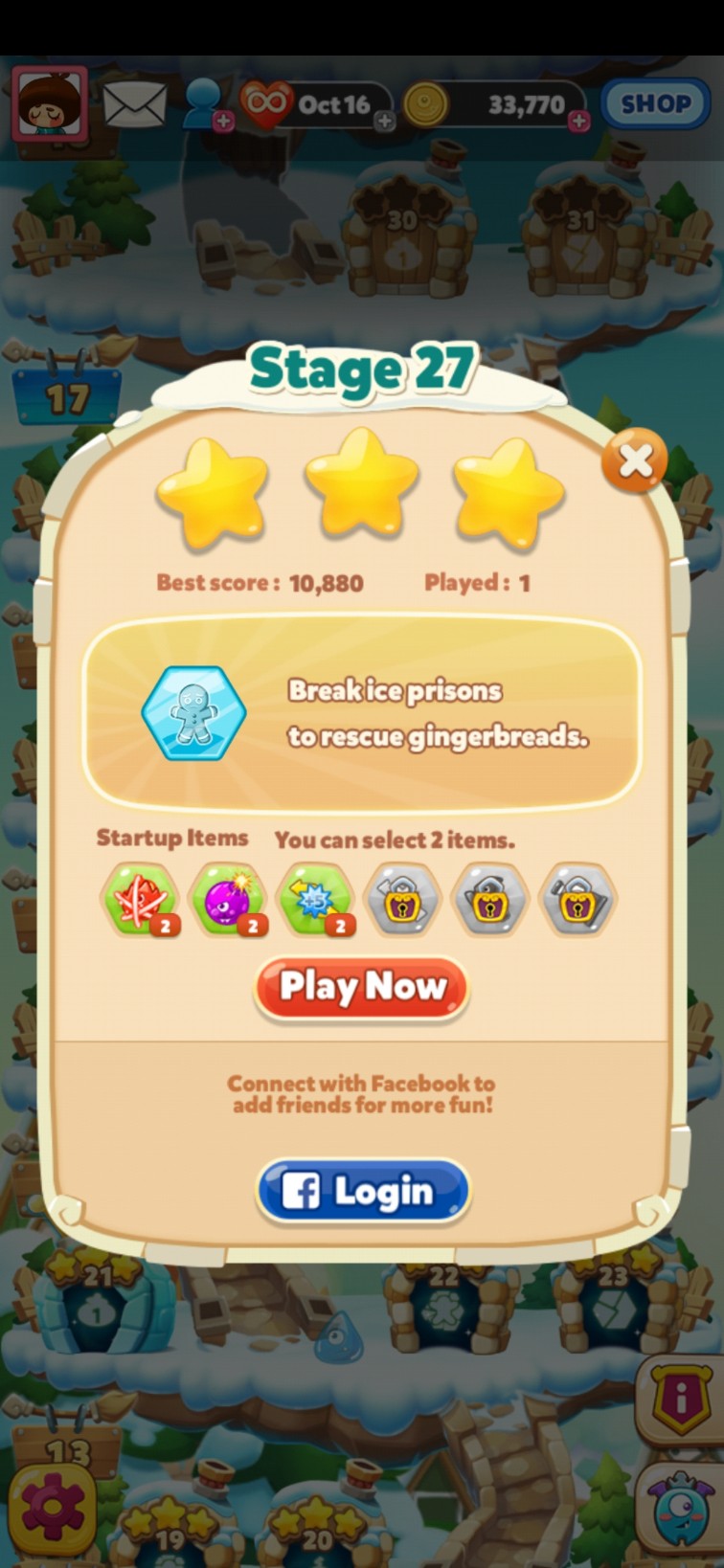The image size is (724, 1568).
Task: Select the red firecracker startup item
Action: pyautogui.click(x=139, y=899)
